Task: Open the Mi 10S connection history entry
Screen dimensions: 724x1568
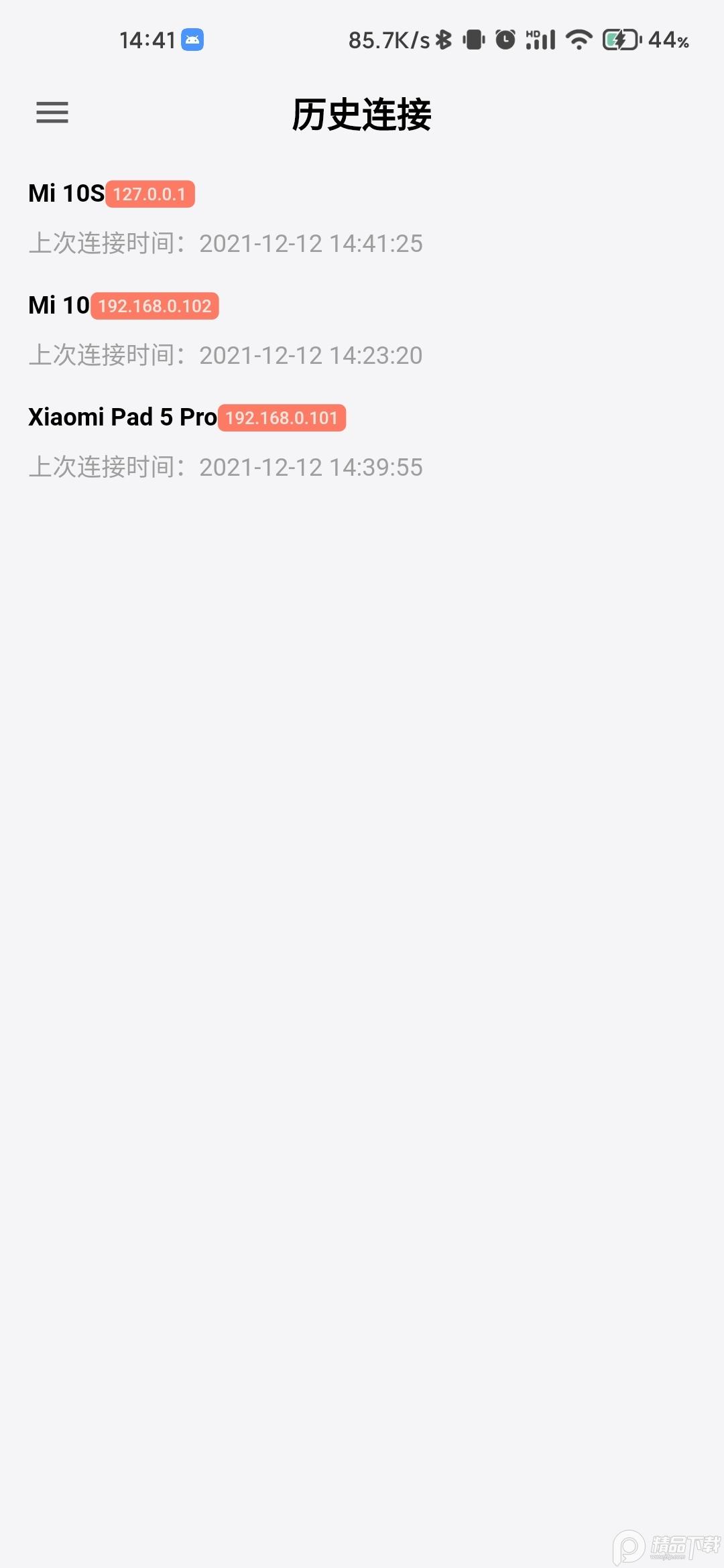Action: [x=225, y=218]
